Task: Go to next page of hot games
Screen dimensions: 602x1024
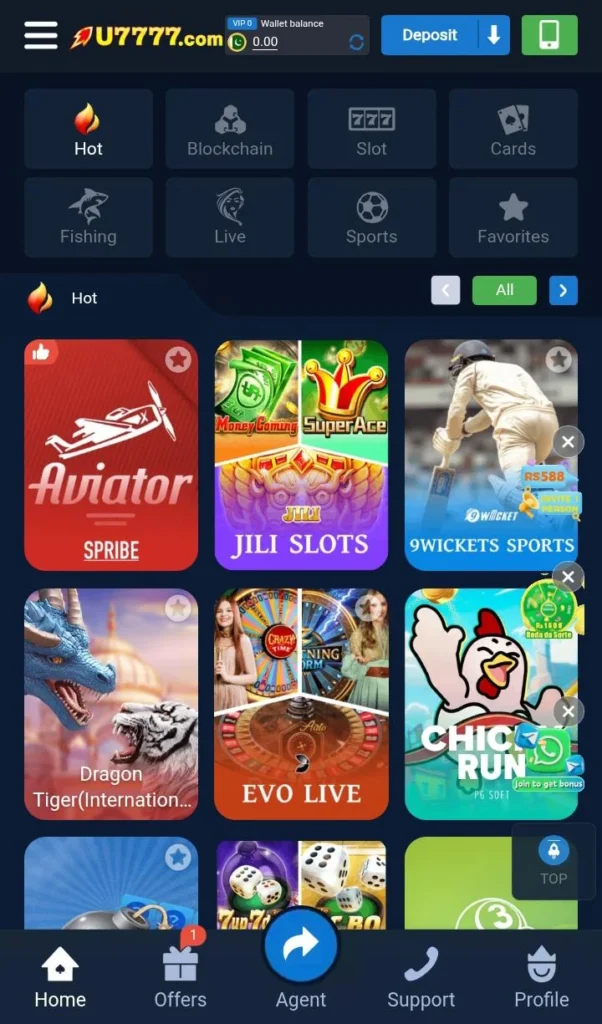Action: point(563,290)
